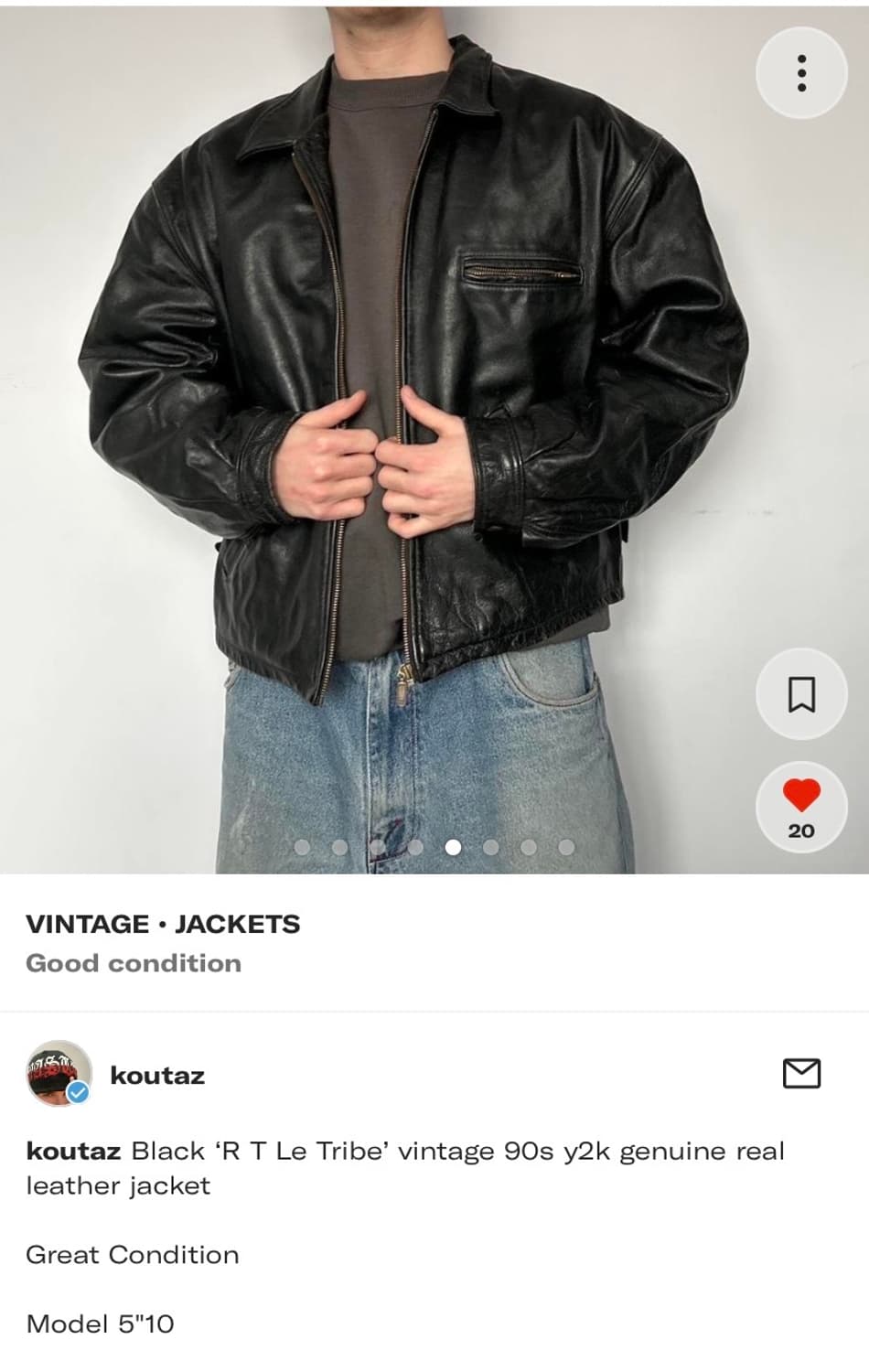Tap the bookmark outline to save for later
The height and width of the screenshot is (1372, 869).
tap(800, 695)
